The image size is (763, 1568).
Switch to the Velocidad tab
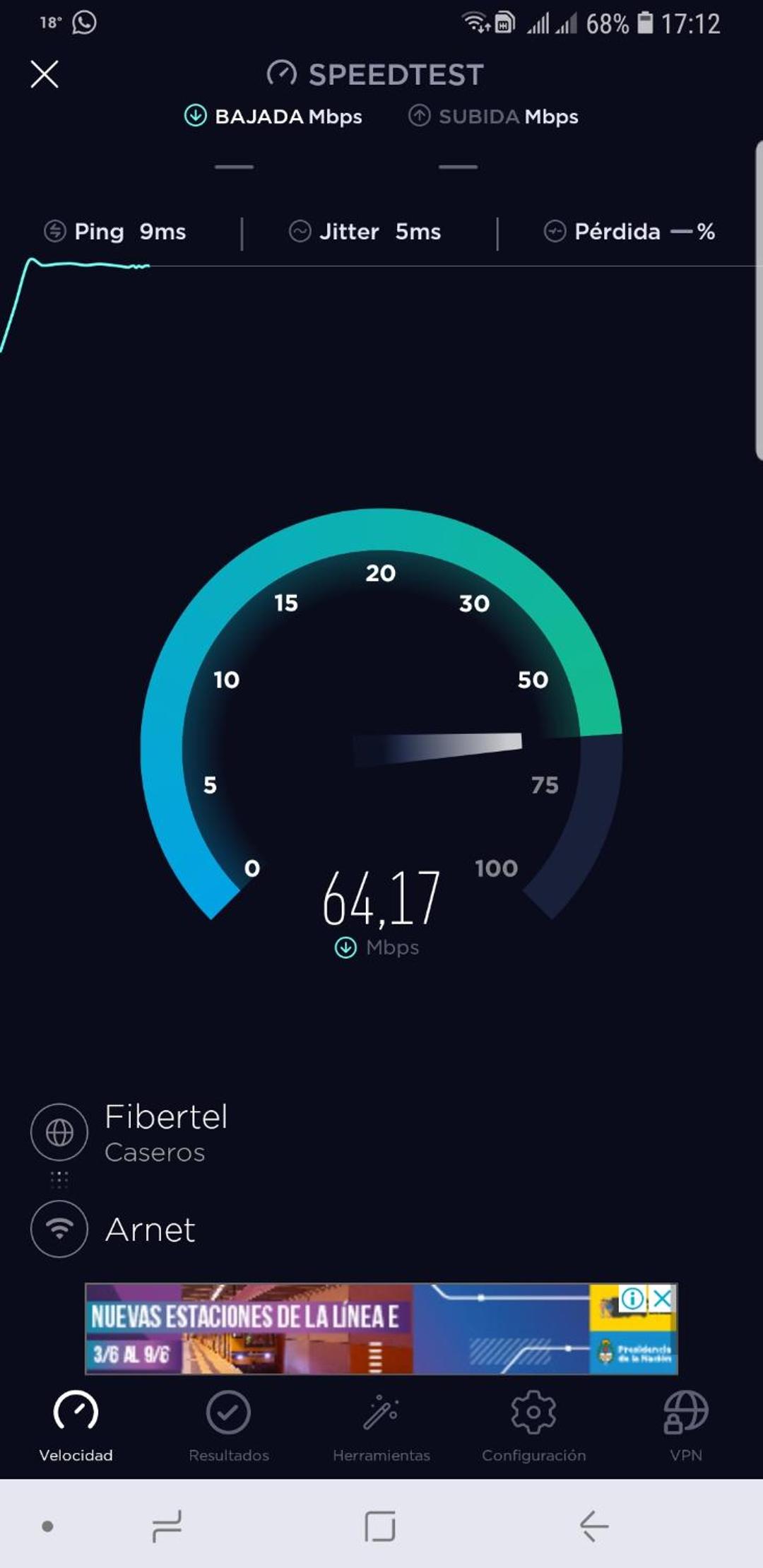point(76,1425)
